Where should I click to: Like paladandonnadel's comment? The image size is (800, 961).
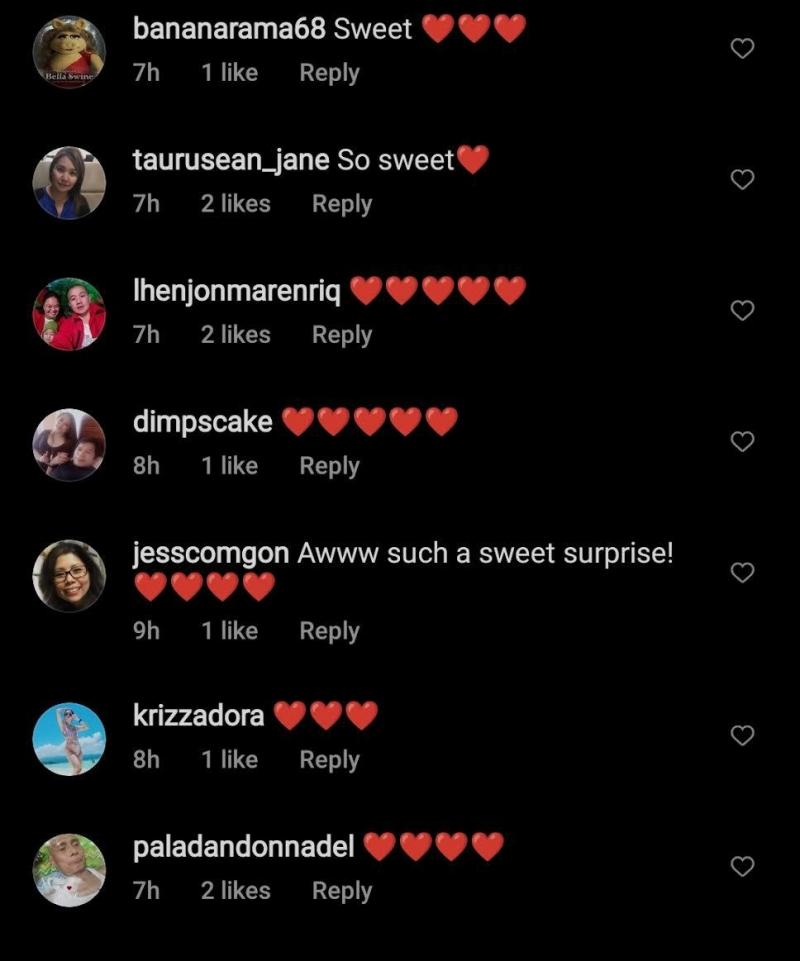742,866
